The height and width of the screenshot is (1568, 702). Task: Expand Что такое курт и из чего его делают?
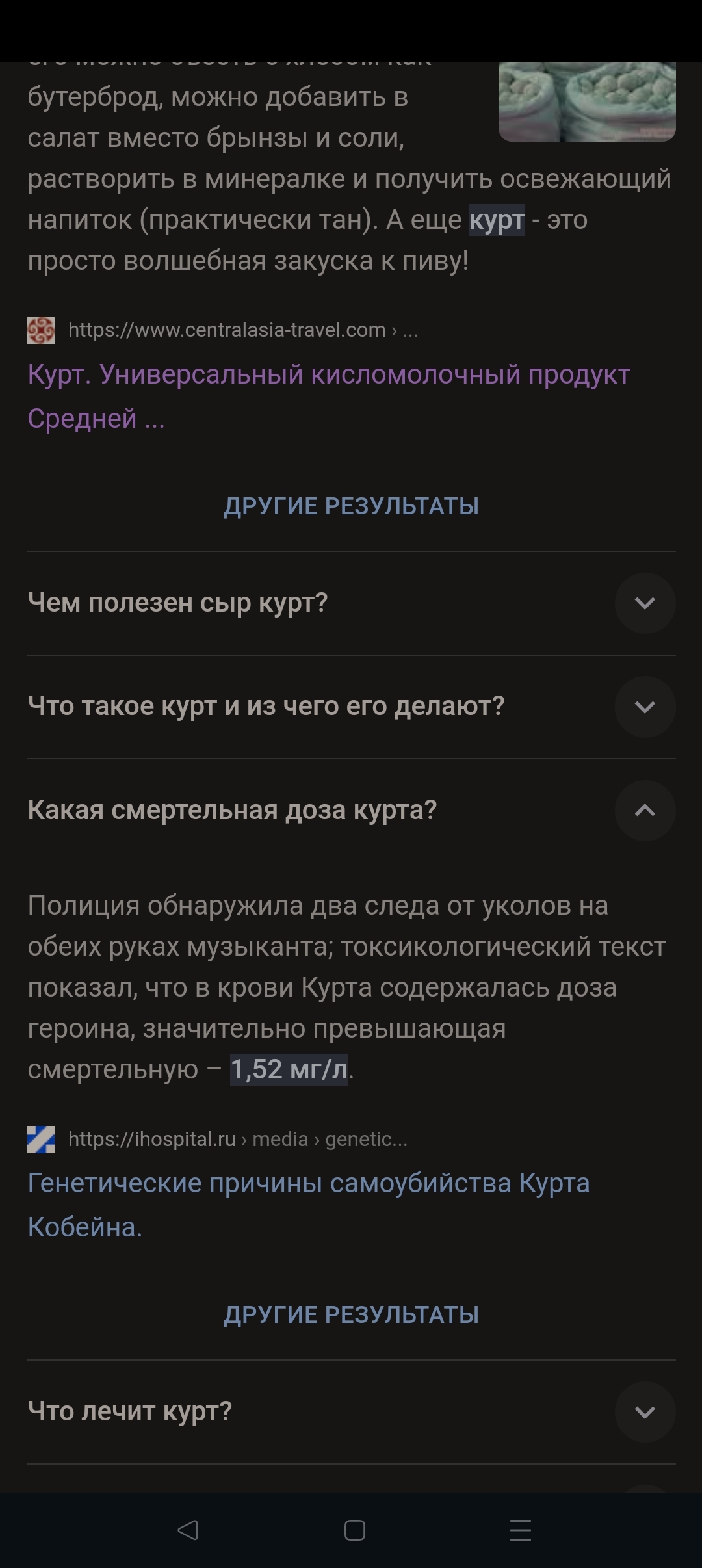(x=351, y=707)
